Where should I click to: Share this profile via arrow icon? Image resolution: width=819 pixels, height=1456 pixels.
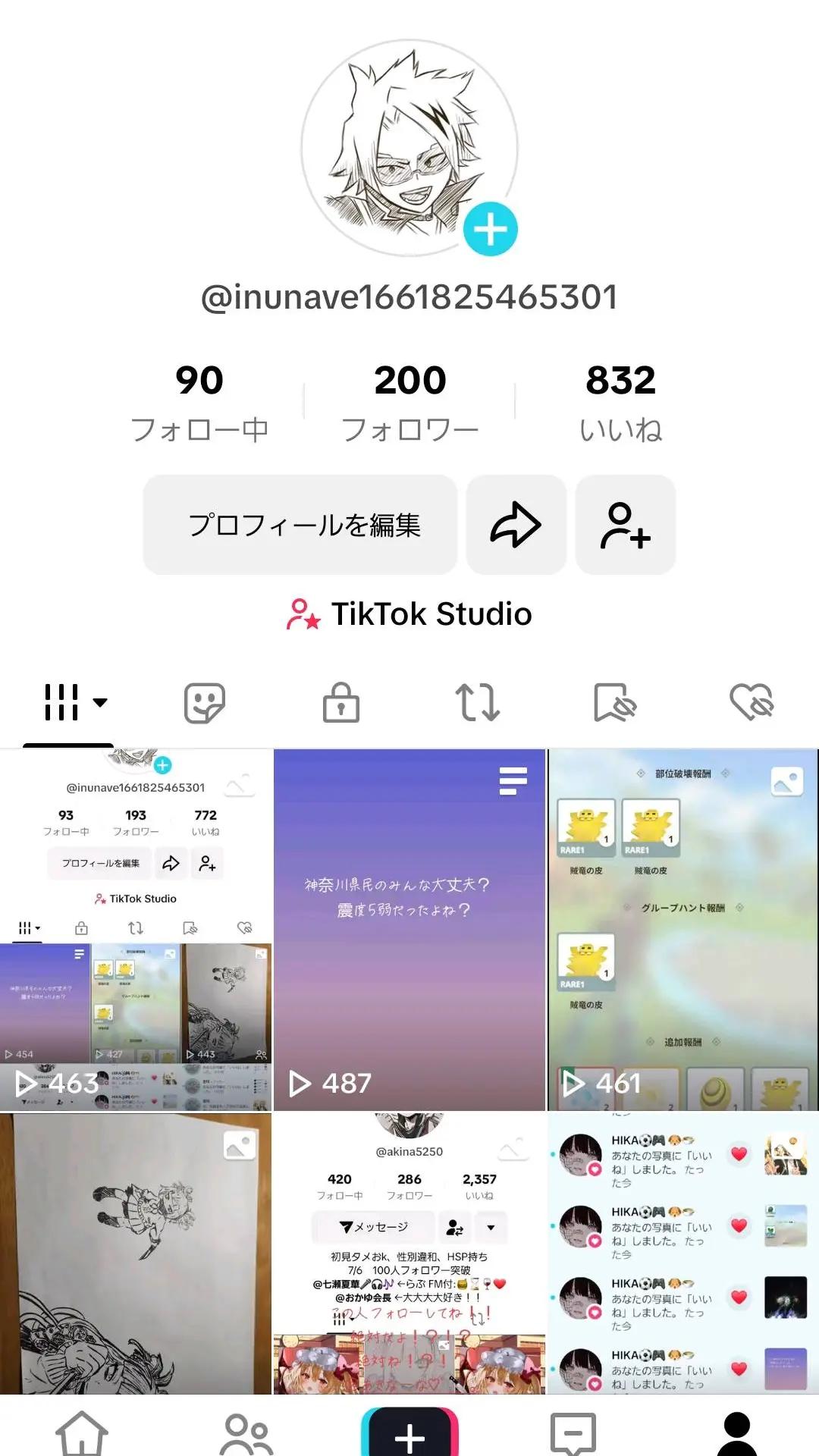click(x=516, y=525)
